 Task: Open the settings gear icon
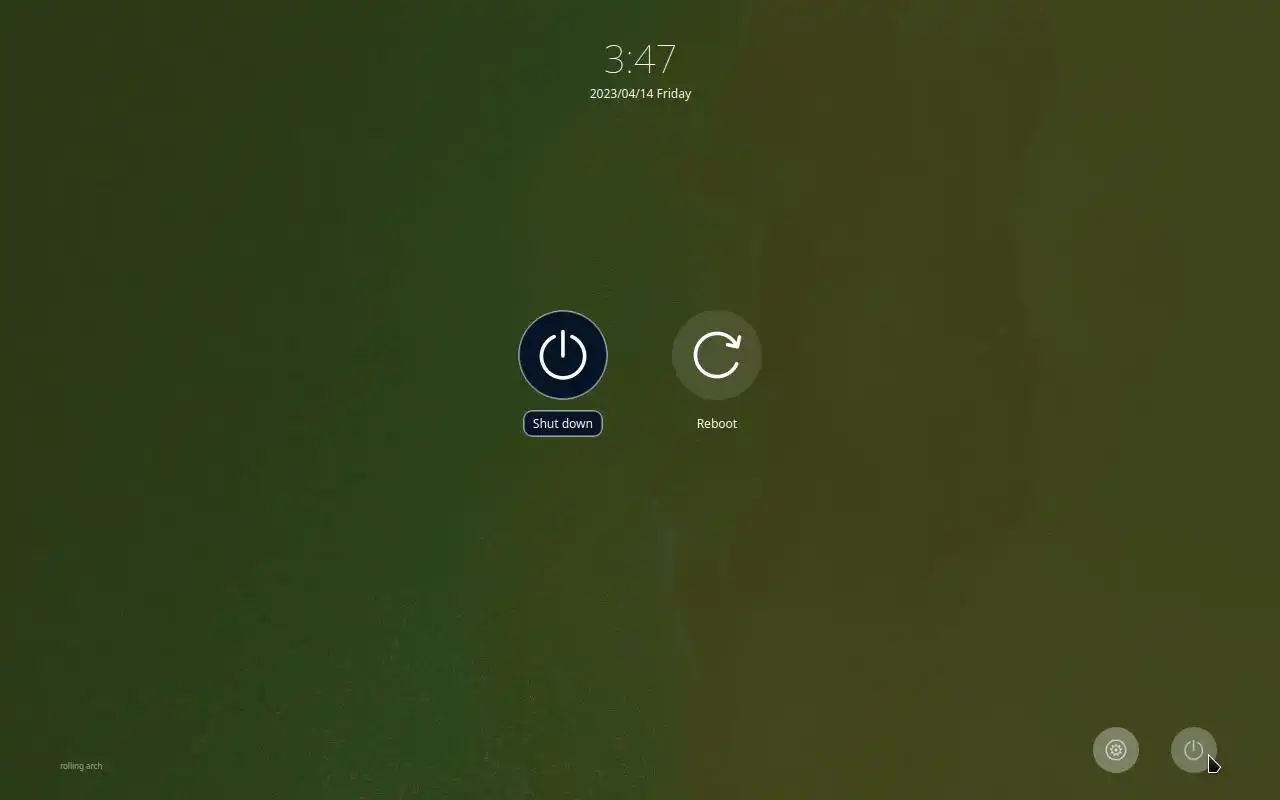(x=1115, y=750)
